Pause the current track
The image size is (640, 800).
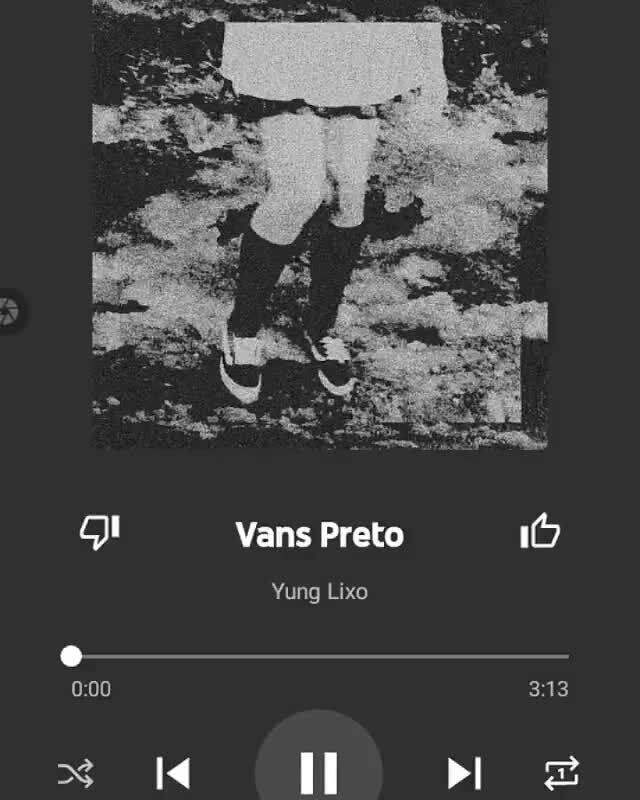pos(319,772)
